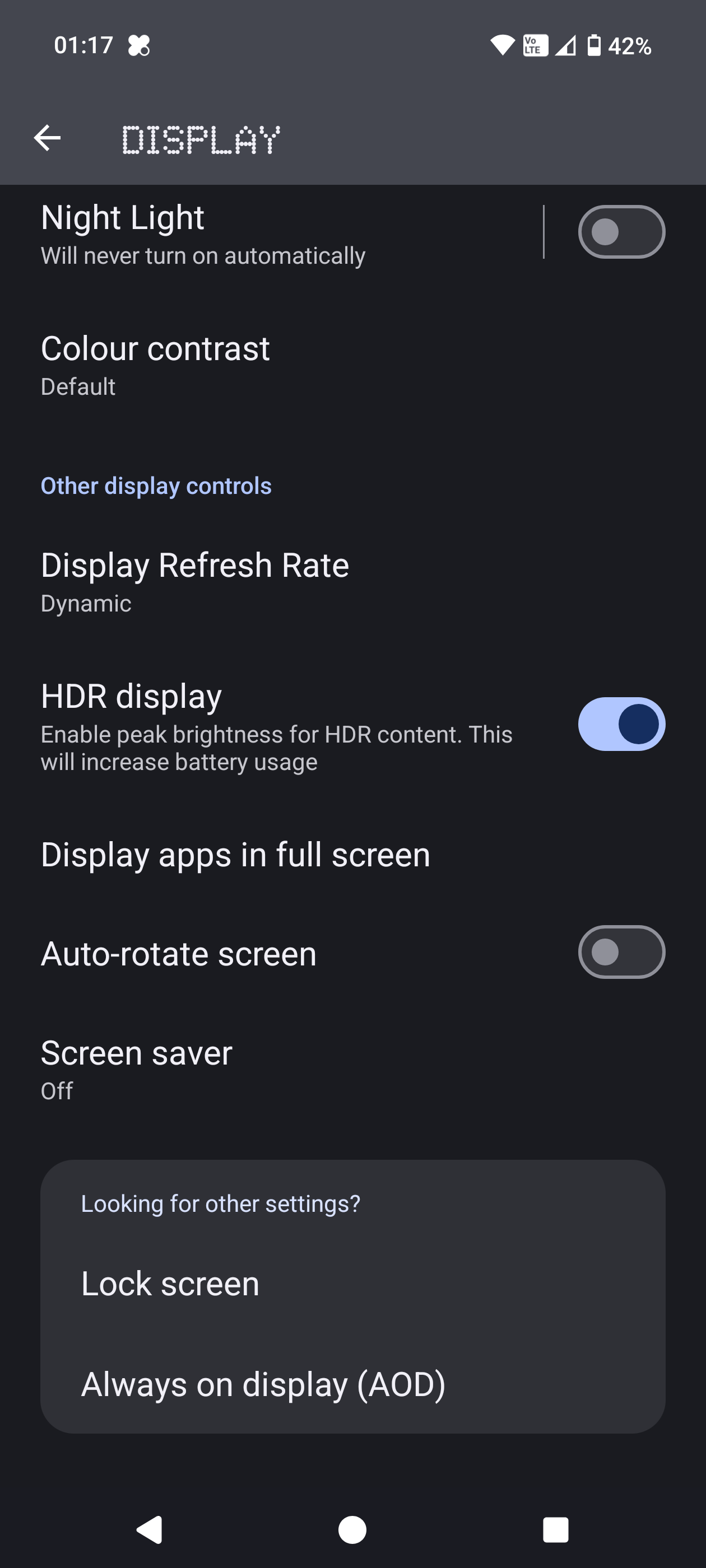Open Display apps in full screen
The width and height of the screenshot is (706, 1568).
click(244, 855)
